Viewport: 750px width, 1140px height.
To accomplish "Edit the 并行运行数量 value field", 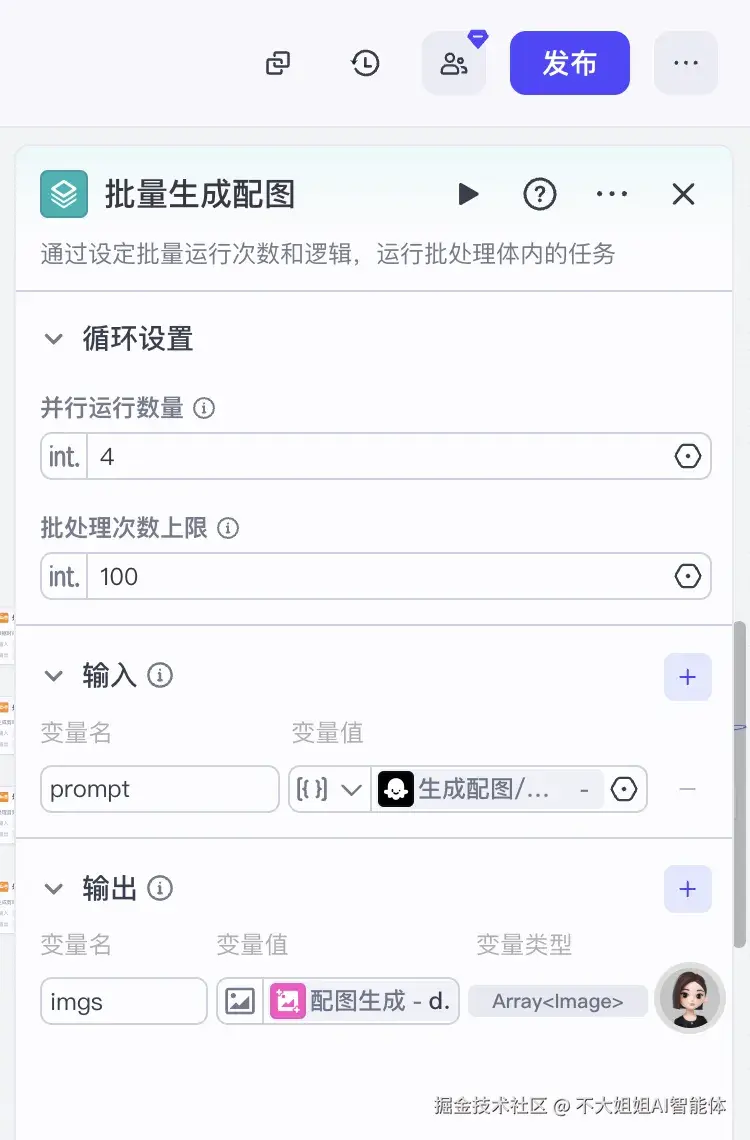I will pyautogui.click(x=380, y=457).
